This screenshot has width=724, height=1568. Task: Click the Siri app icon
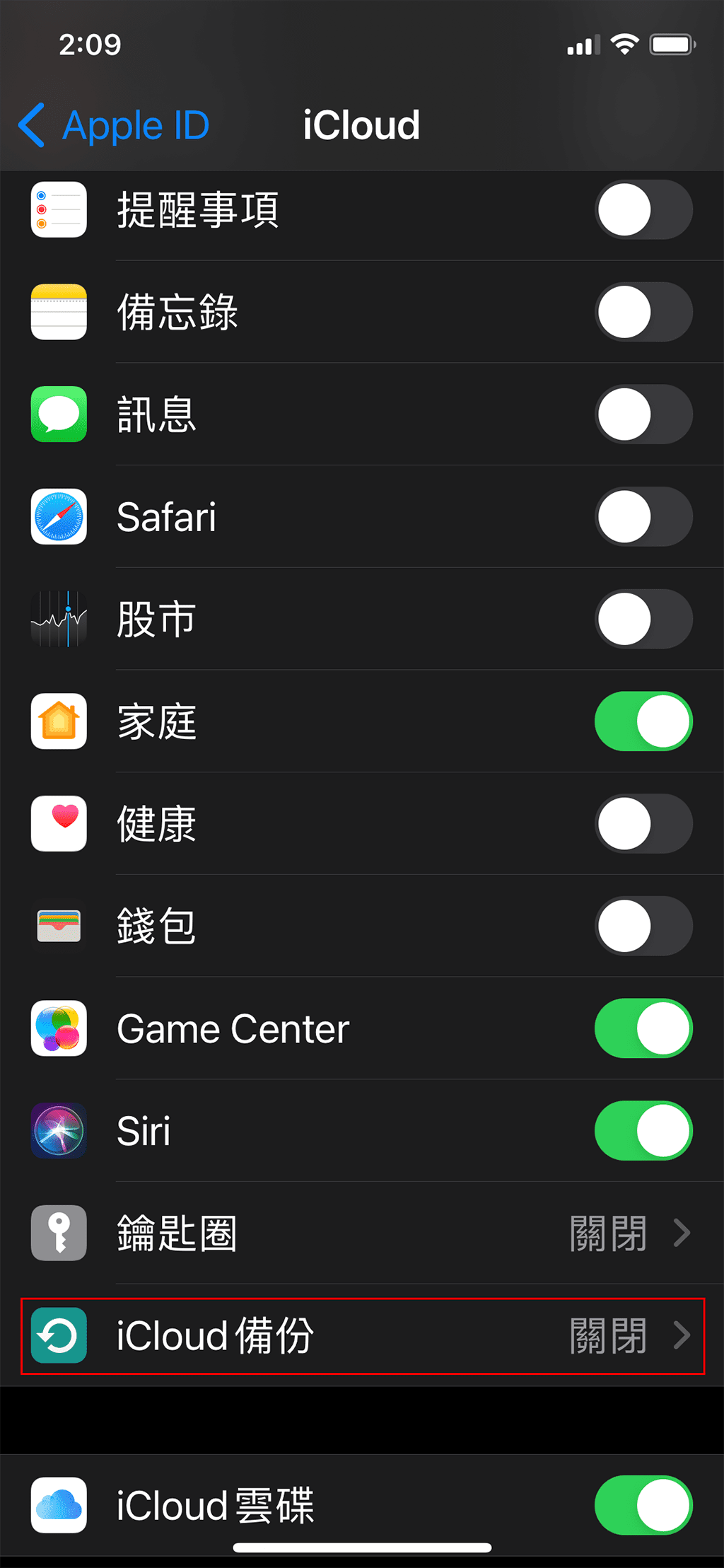pos(59,1131)
